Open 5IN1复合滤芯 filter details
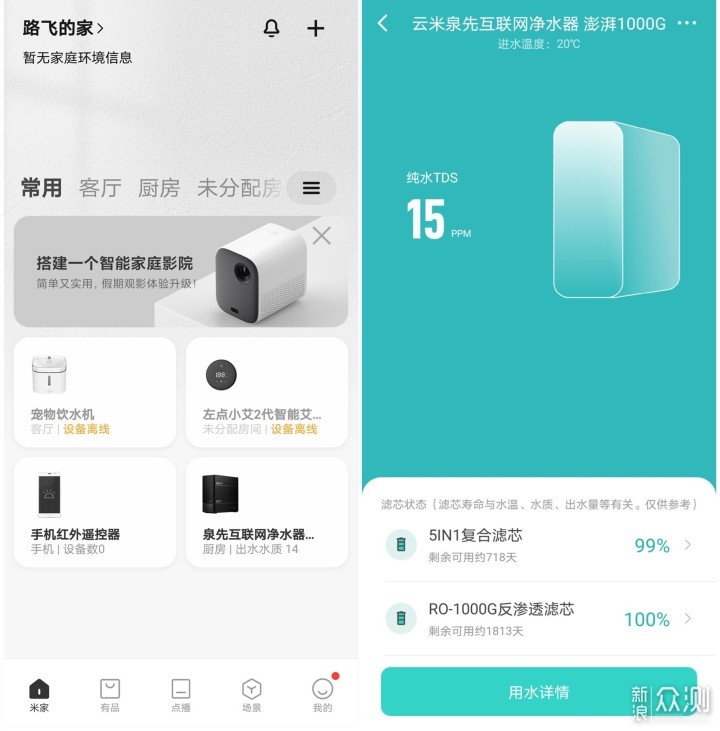720x731 pixels. (x=540, y=545)
